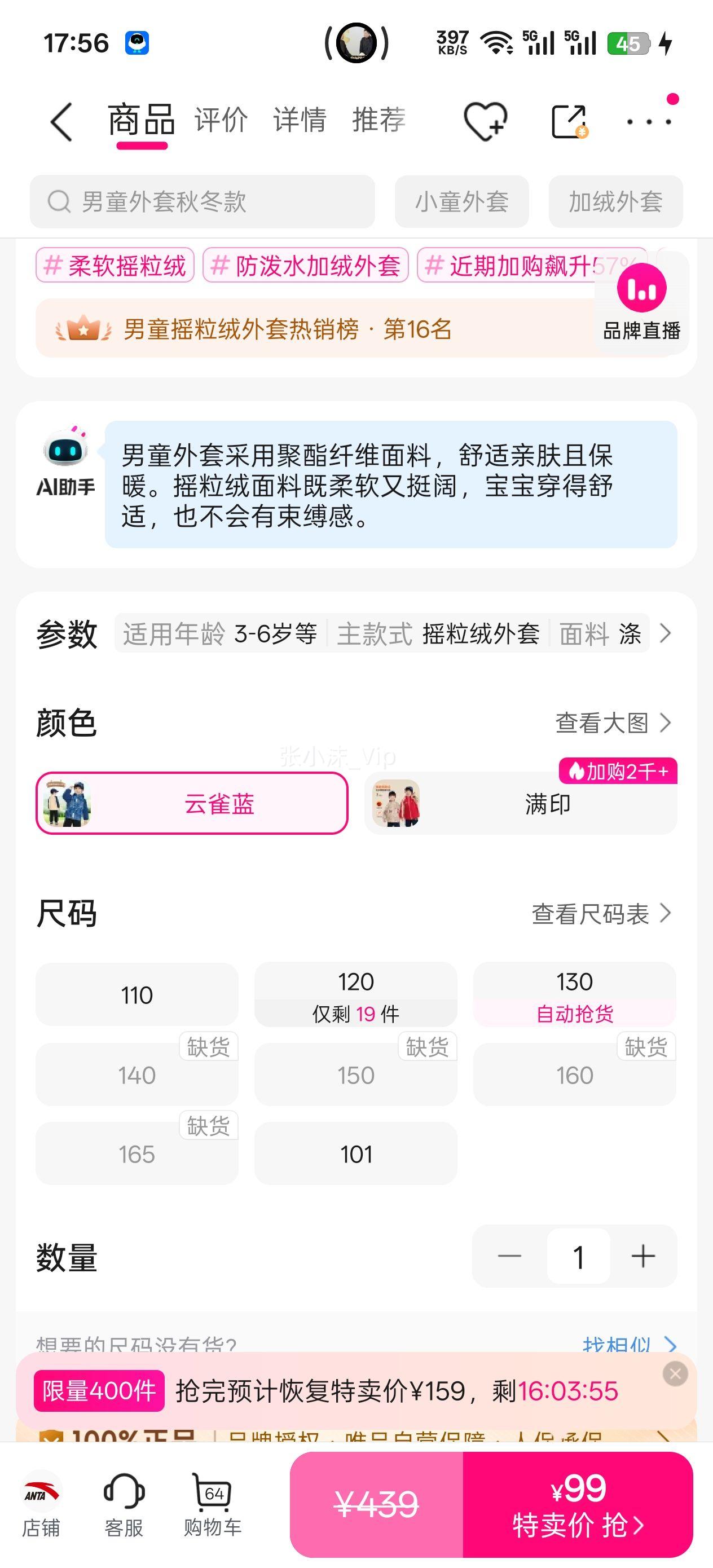Image resolution: width=713 pixels, height=1568 pixels.
Task: Select size 110
Action: pos(137,994)
